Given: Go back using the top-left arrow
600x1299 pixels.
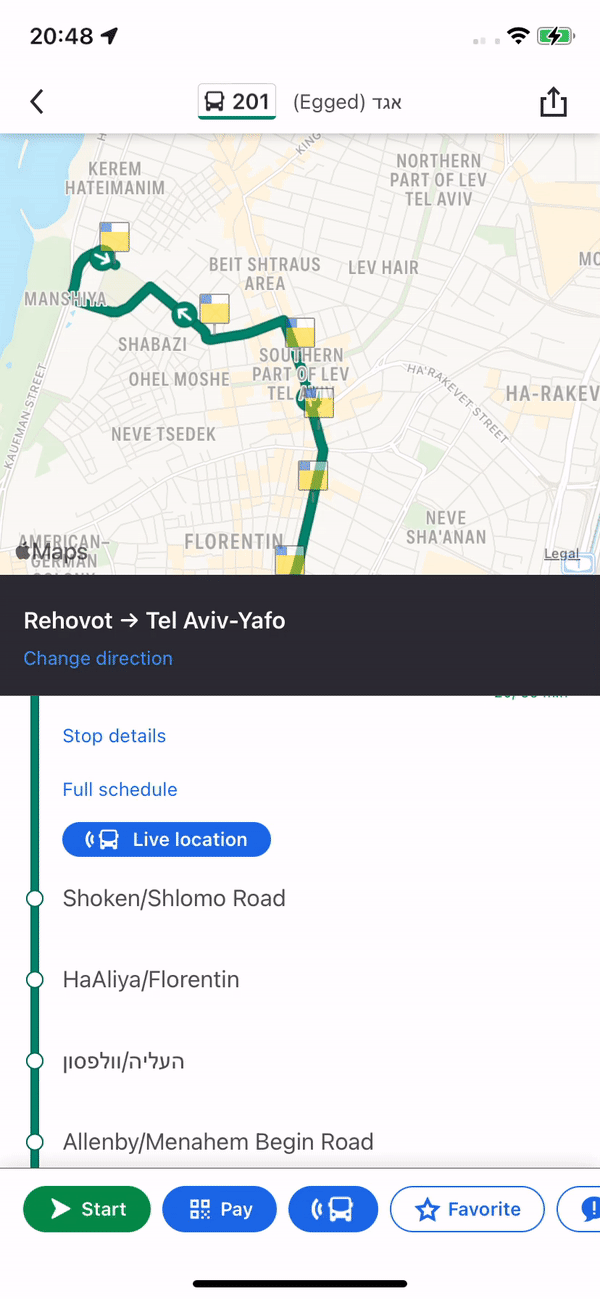Looking at the screenshot, I should point(37,101).
